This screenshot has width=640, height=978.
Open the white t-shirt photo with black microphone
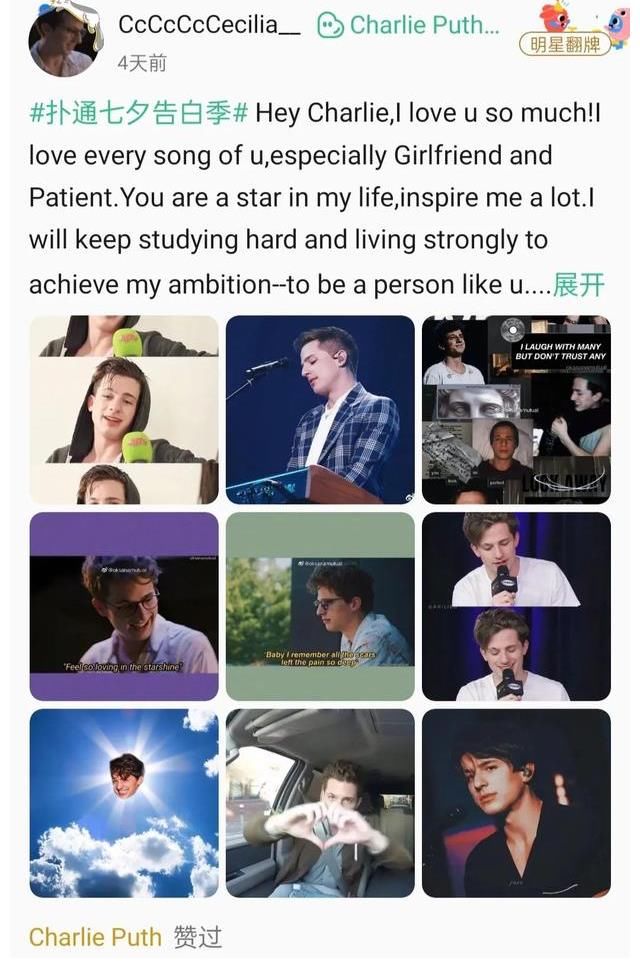tap(516, 606)
